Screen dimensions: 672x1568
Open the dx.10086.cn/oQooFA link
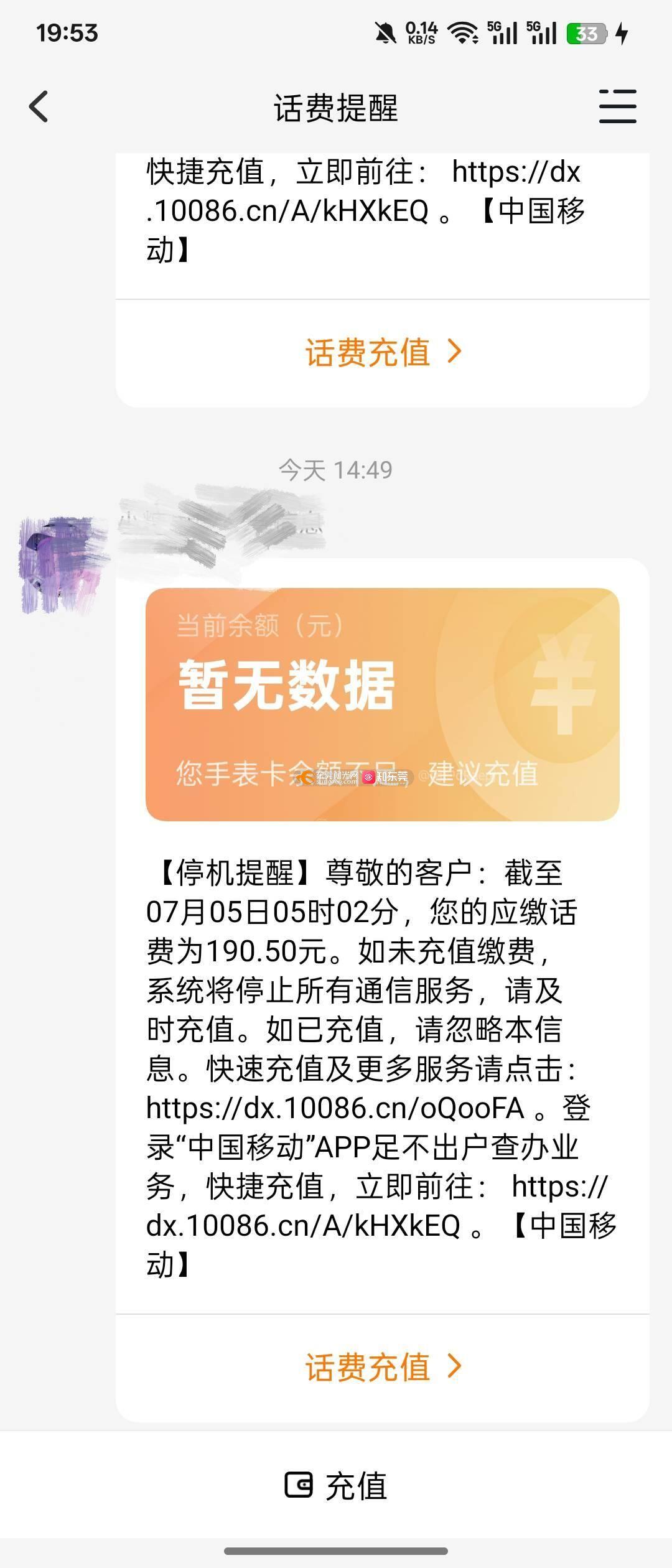coord(336,1108)
